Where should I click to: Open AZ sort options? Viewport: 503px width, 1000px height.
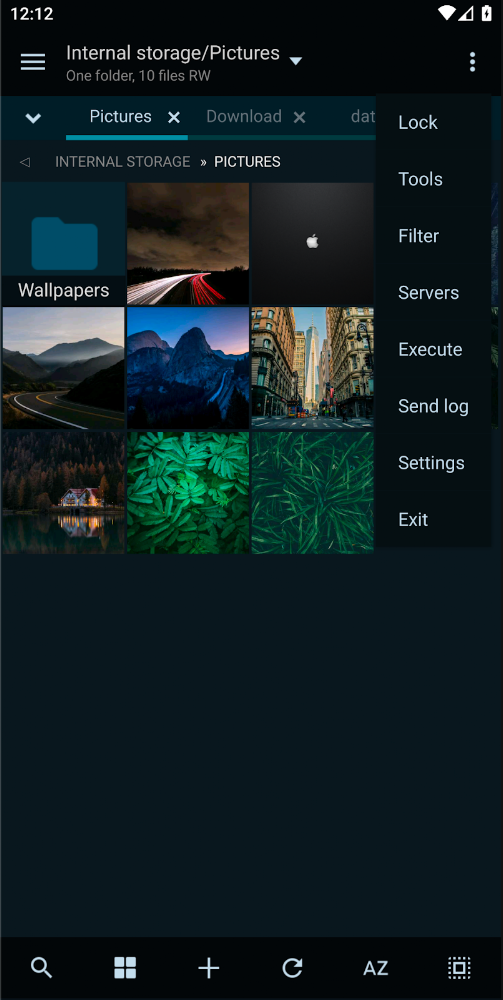pos(375,969)
